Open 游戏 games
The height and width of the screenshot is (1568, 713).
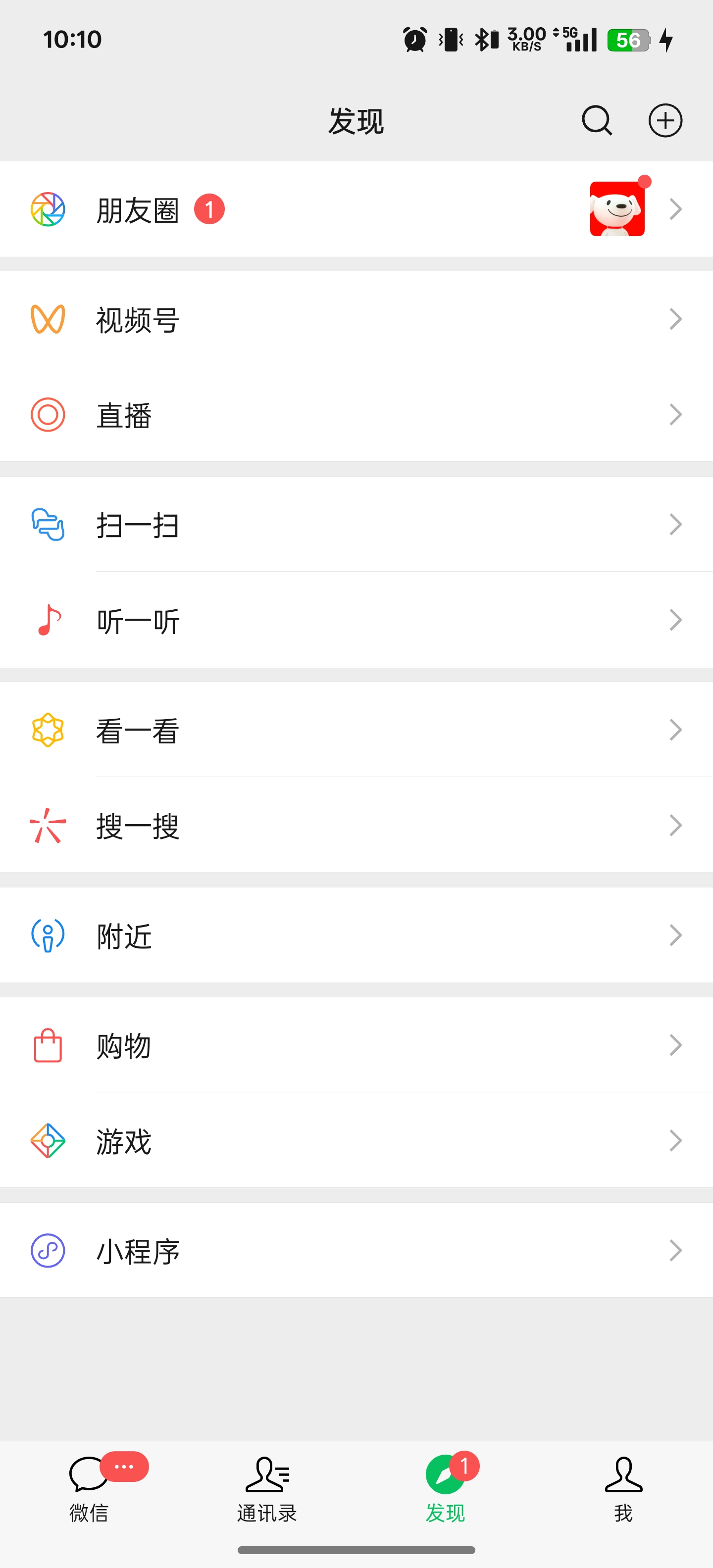(x=124, y=1141)
